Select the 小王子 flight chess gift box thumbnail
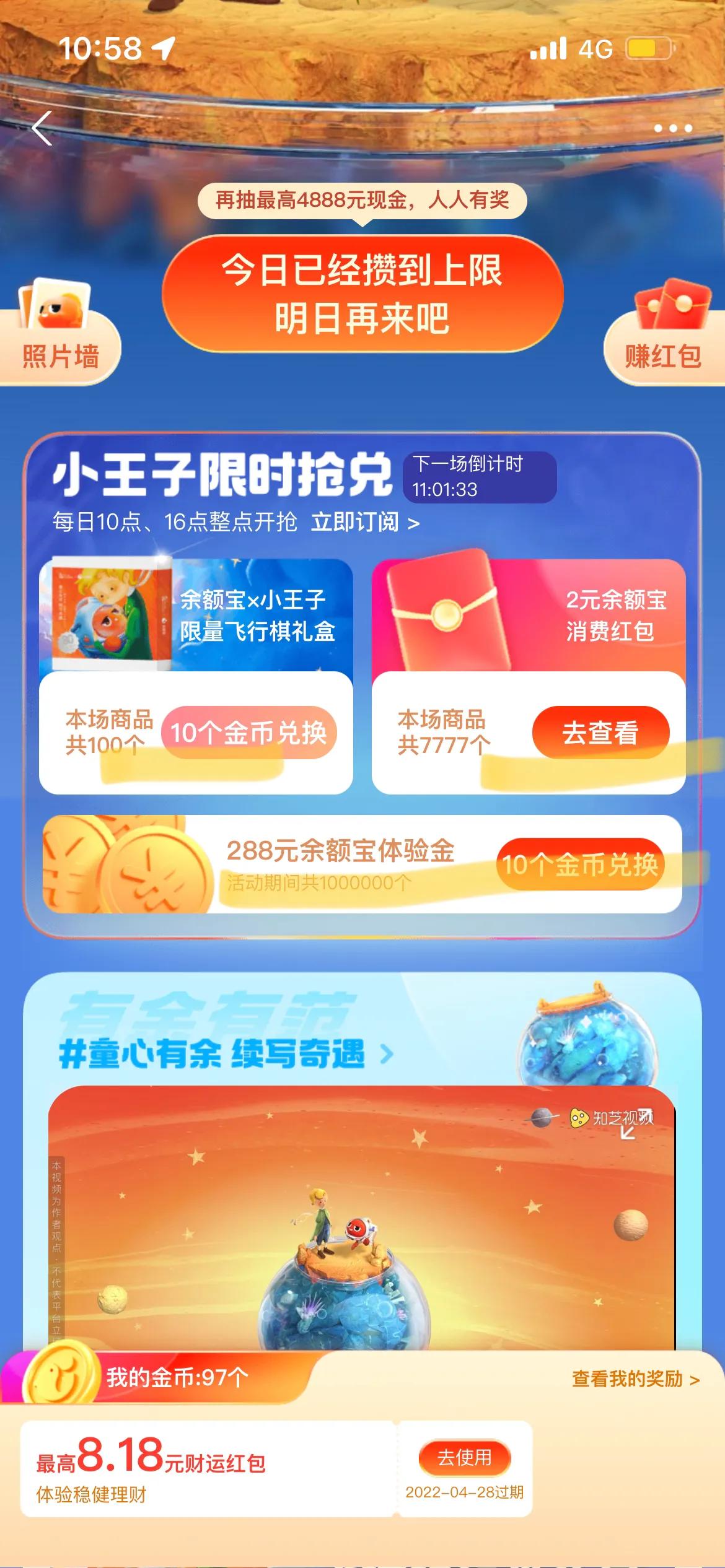 (x=112, y=613)
